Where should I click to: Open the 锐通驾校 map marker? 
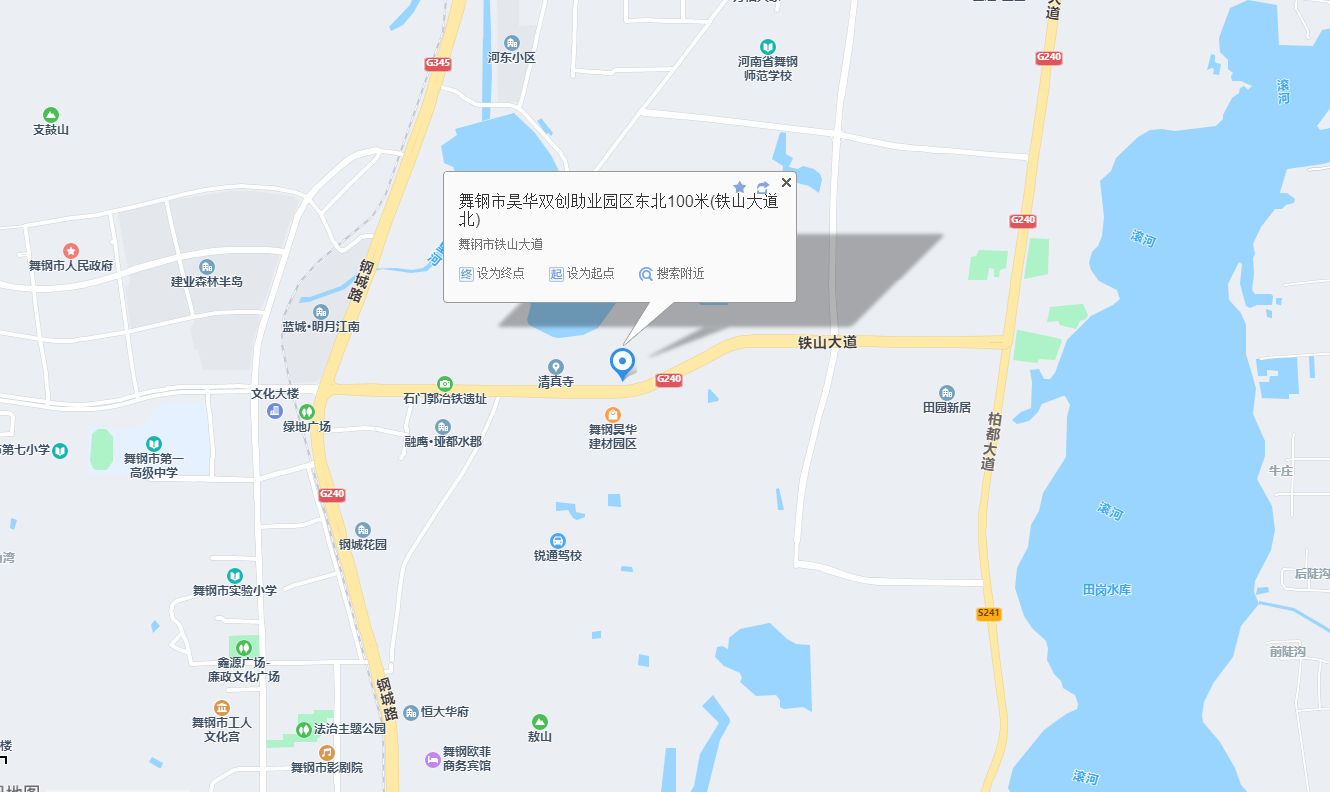tap(558, 541)
